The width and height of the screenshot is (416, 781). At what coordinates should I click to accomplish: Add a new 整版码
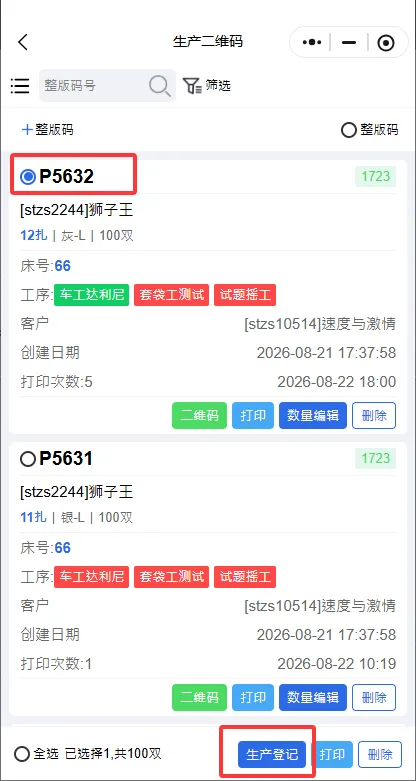click(x=47, y=130)
